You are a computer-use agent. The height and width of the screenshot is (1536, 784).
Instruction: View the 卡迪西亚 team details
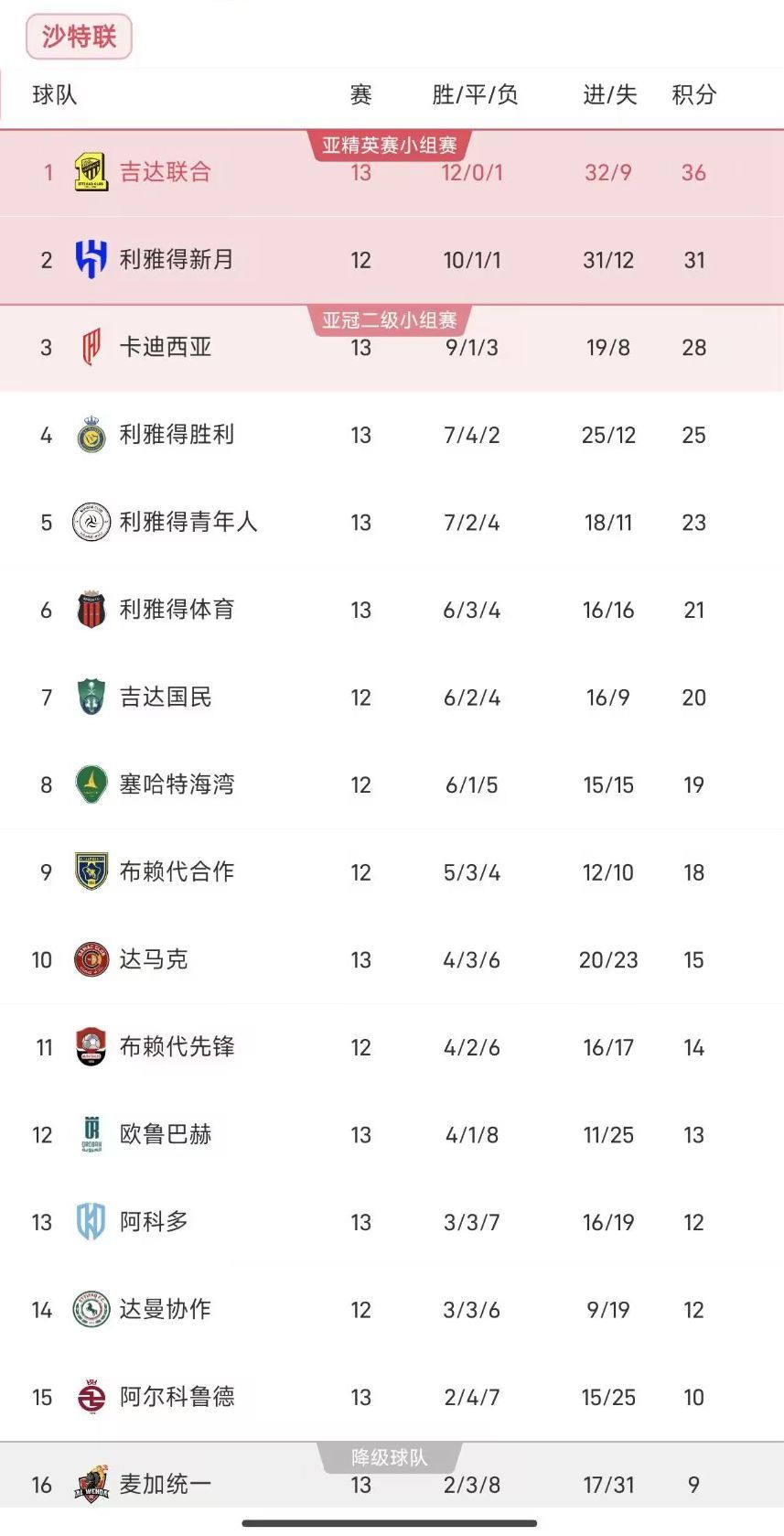pyautogui.click(x=392, y=348)
